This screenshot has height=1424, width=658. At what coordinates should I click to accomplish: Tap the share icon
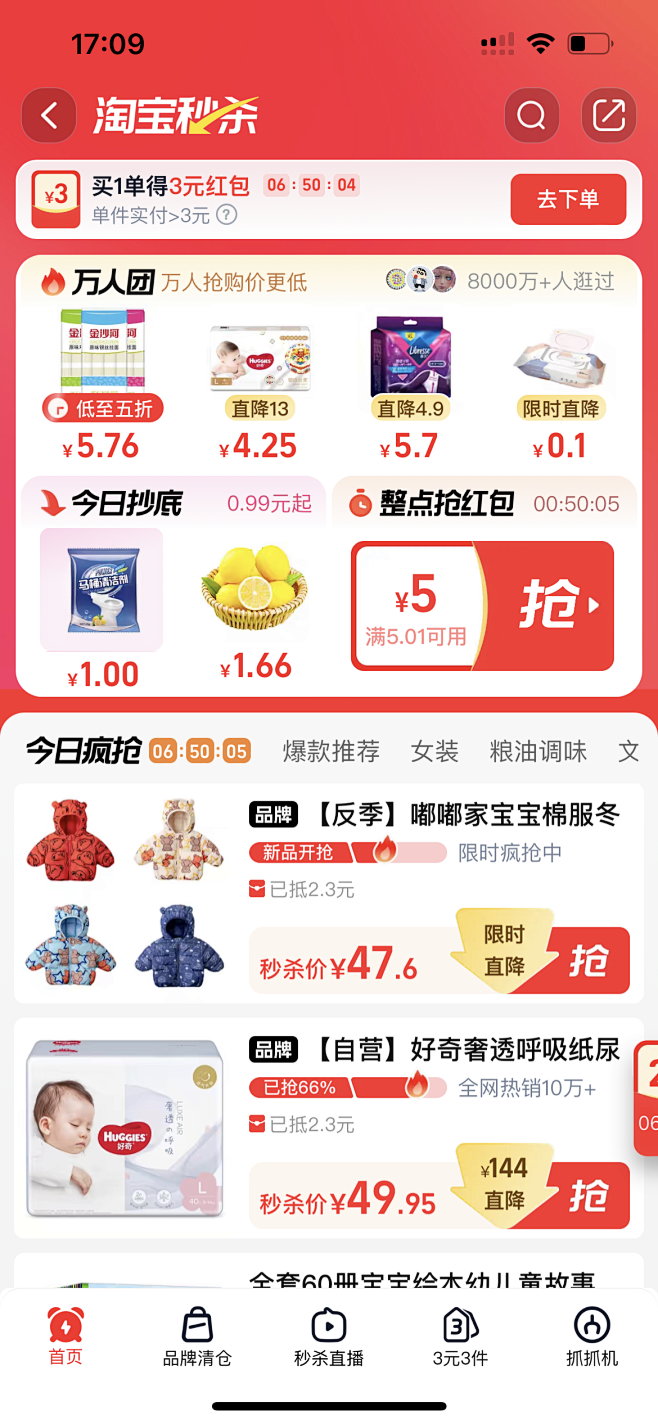pyautogui.click(x=609, y=116)
